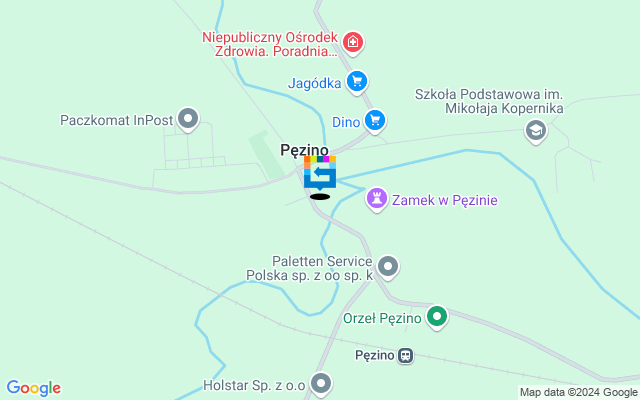
Task: Tap the Dino store pin
Action: coord(375,121)
